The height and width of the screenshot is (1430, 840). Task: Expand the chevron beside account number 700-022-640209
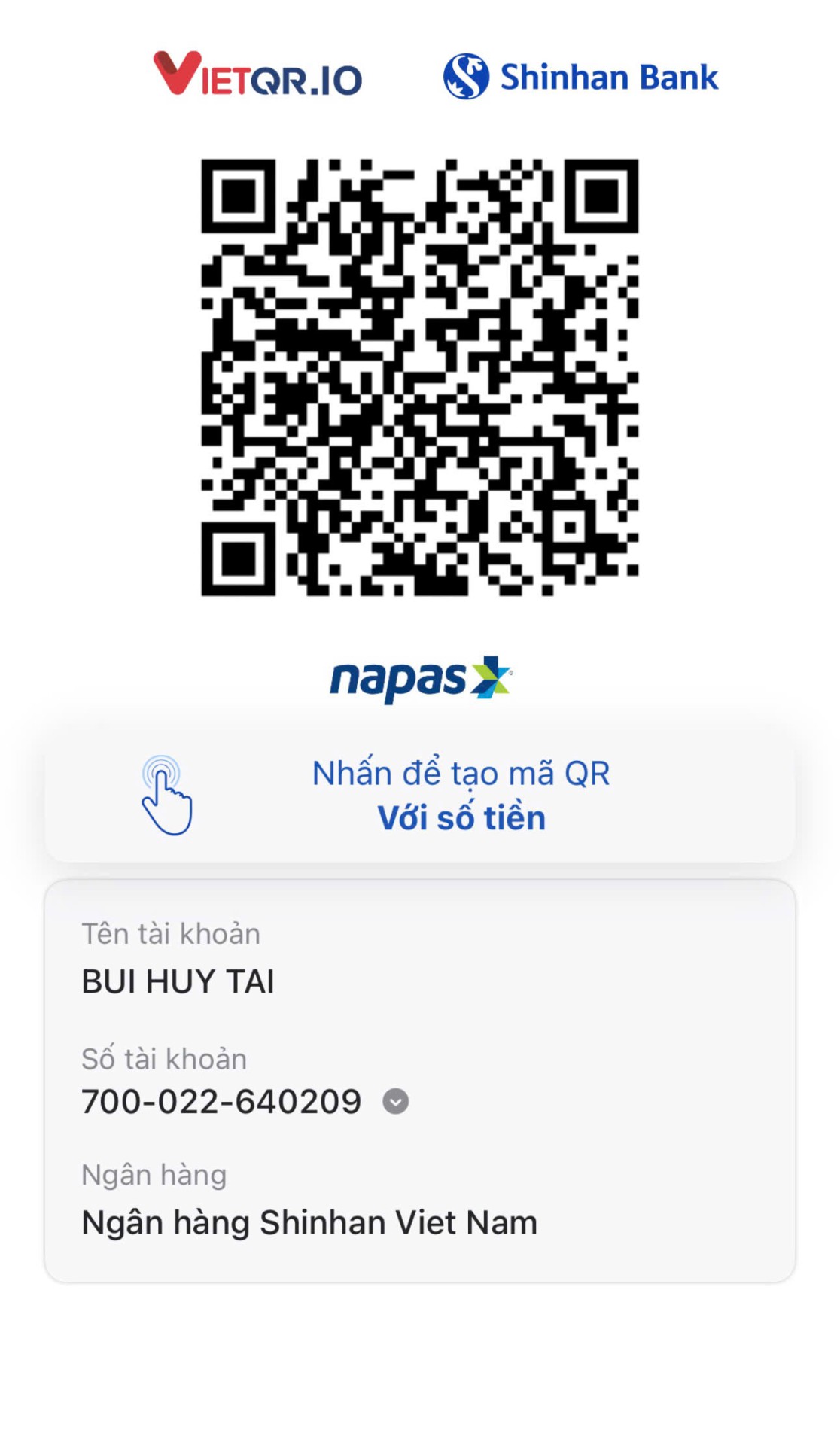point(396,1102)
